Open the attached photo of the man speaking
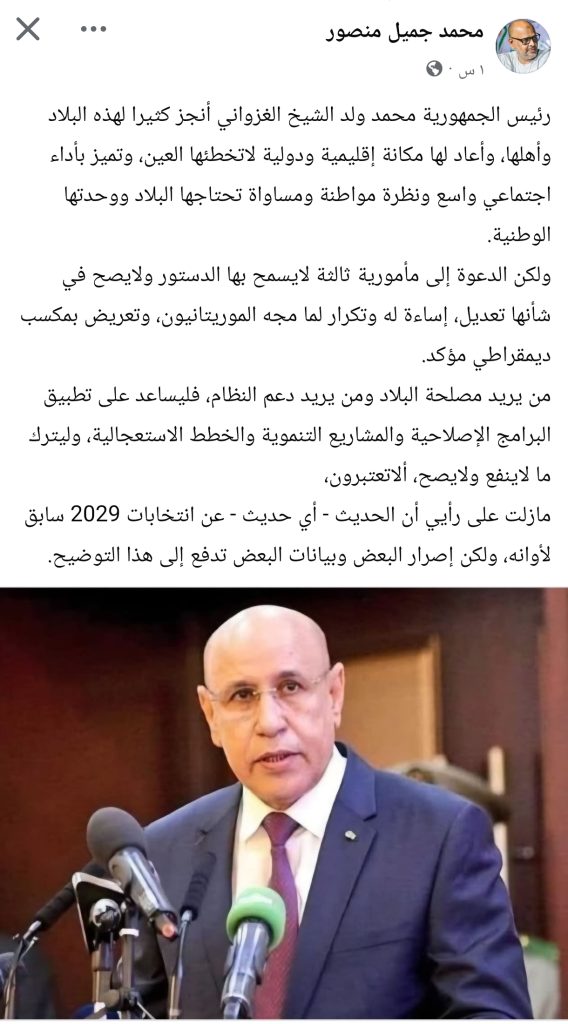The height and width of the screenshot is (1024, 568). tap(284, 803)
